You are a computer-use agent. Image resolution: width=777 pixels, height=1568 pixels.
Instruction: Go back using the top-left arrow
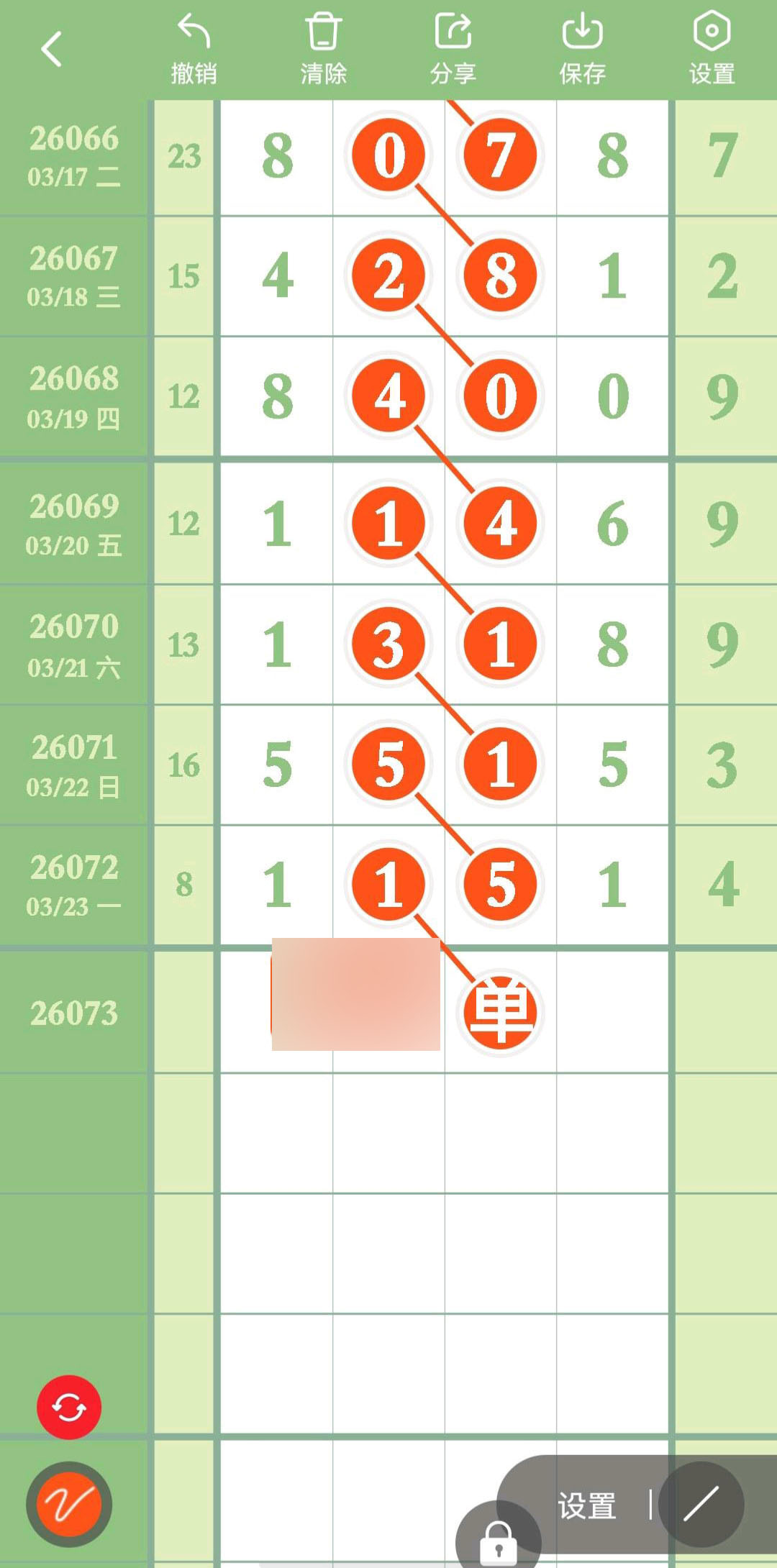(51, 49)
